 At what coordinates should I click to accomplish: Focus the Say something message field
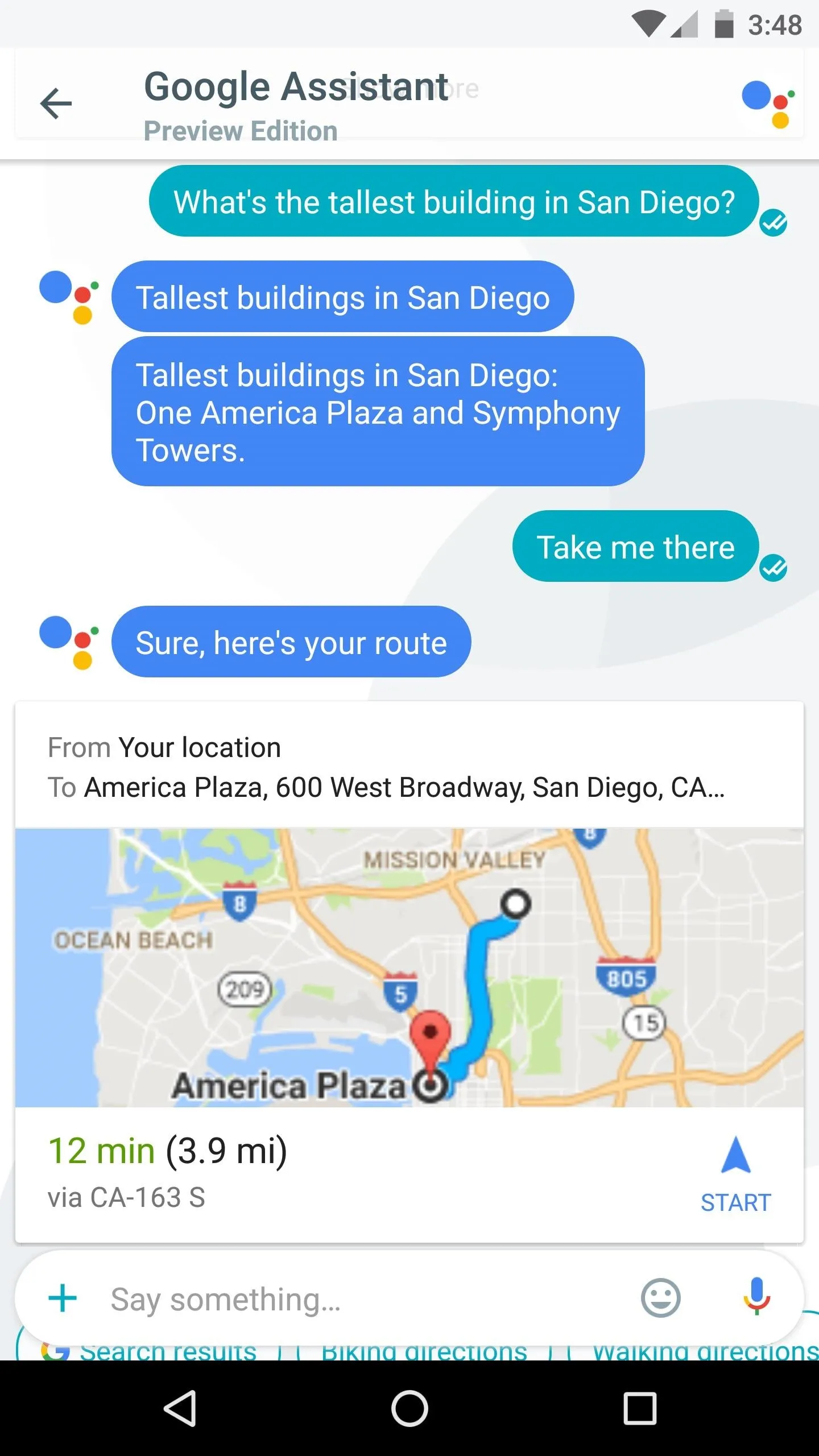pos(364,1300)
